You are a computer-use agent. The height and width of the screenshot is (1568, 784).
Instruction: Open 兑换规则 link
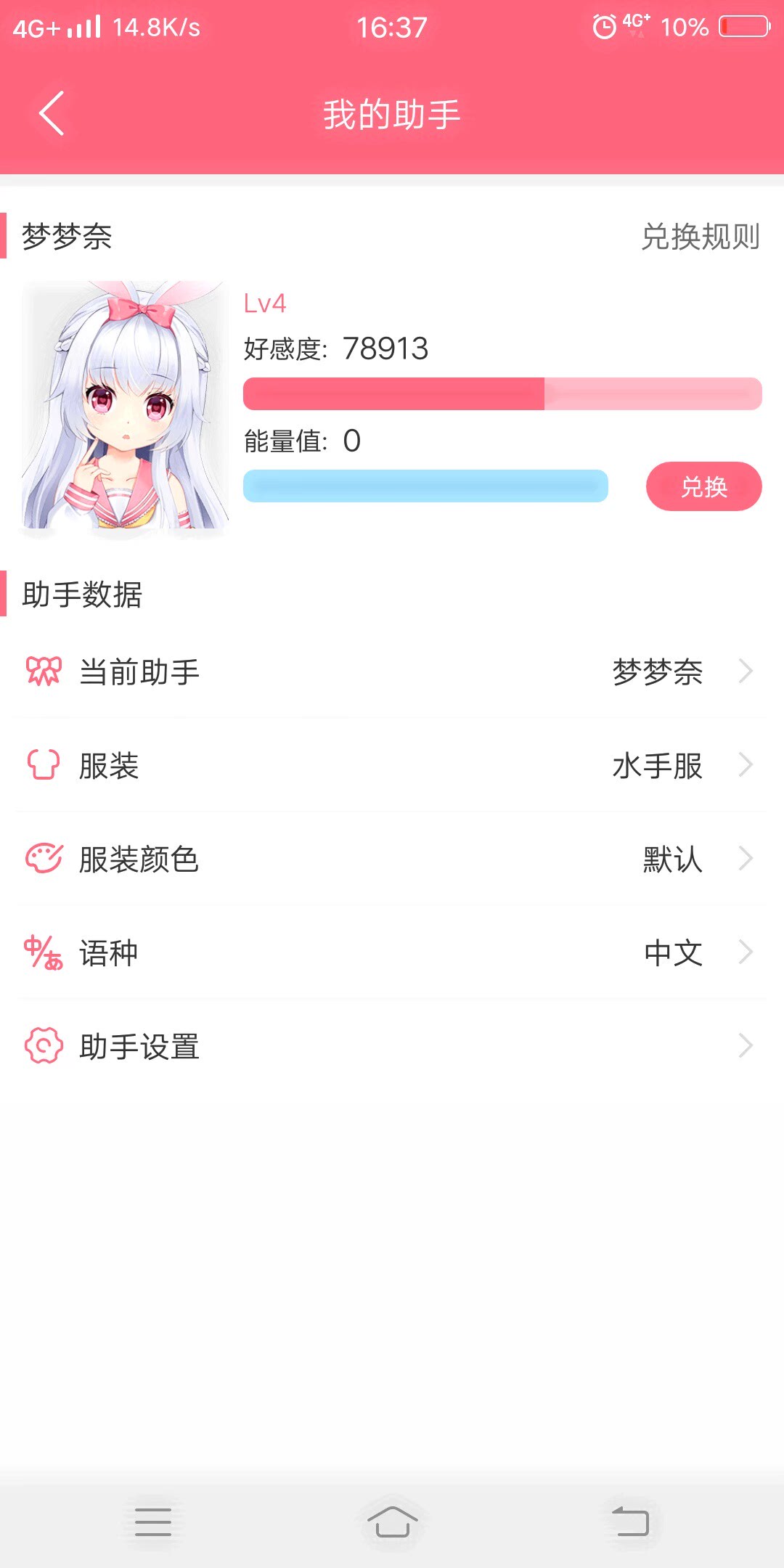[700, 237]
